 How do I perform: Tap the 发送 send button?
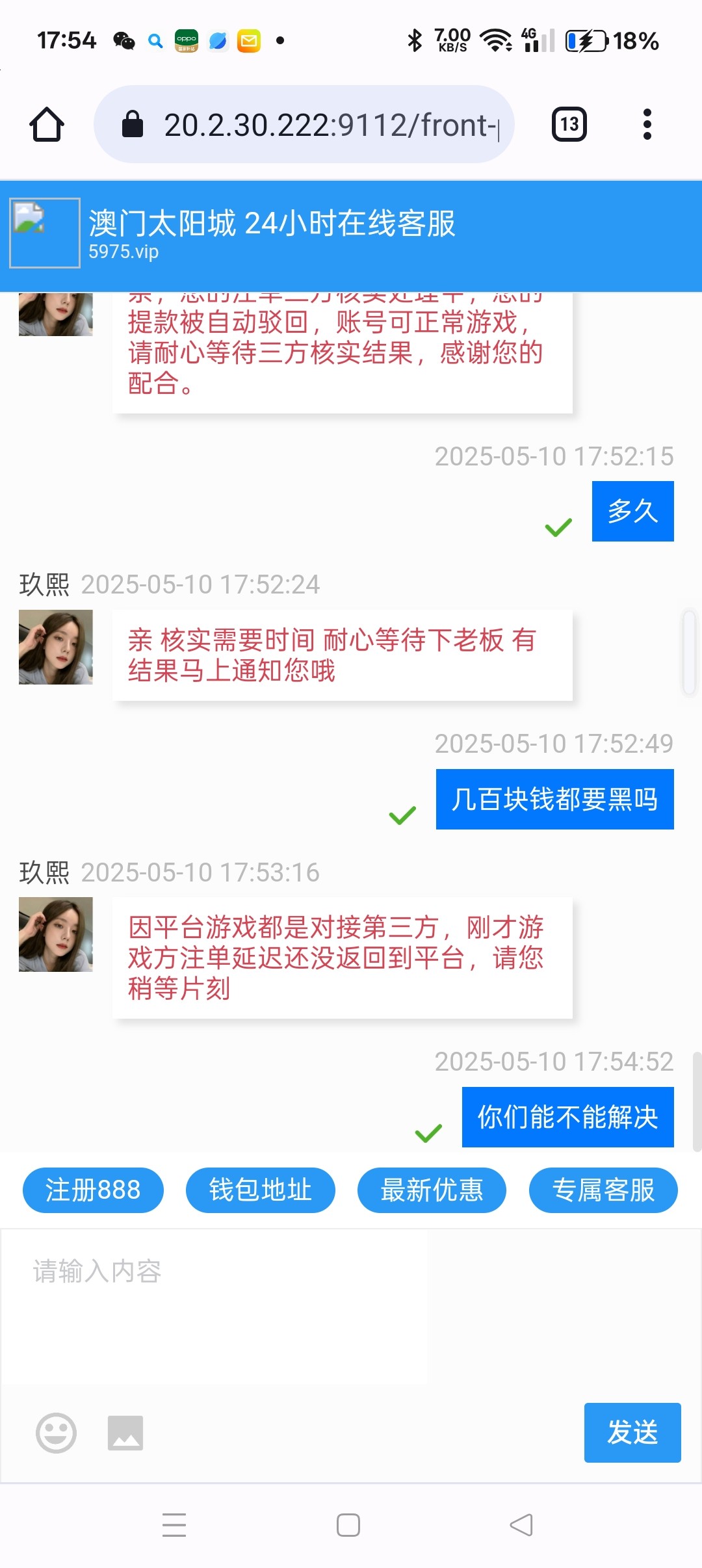(632, 1432)
